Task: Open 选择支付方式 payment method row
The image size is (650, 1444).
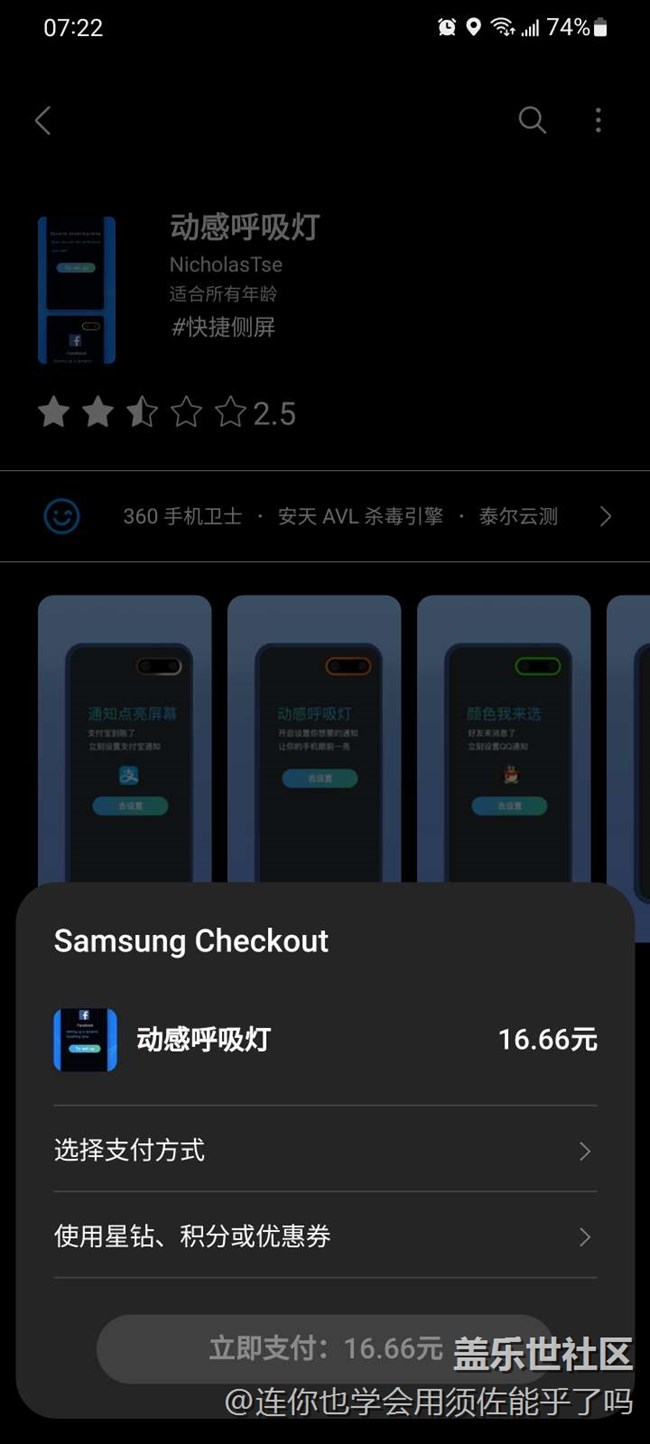Action: (x=325, y=1151)
